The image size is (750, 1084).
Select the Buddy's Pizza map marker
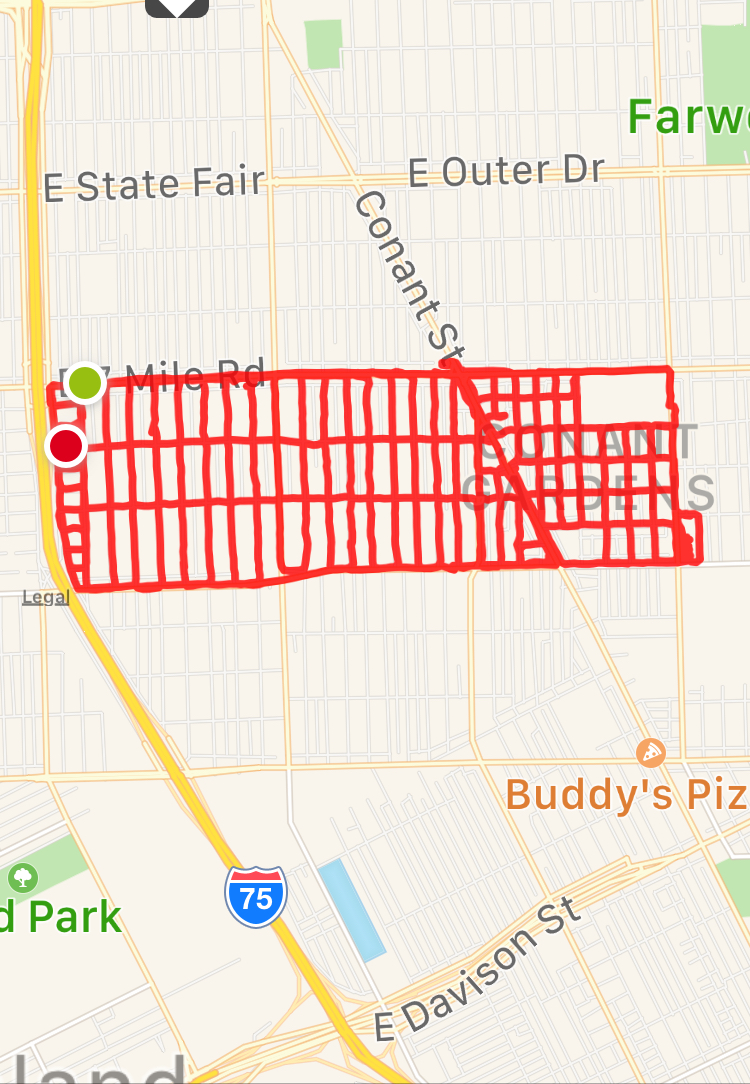[651, 752]
